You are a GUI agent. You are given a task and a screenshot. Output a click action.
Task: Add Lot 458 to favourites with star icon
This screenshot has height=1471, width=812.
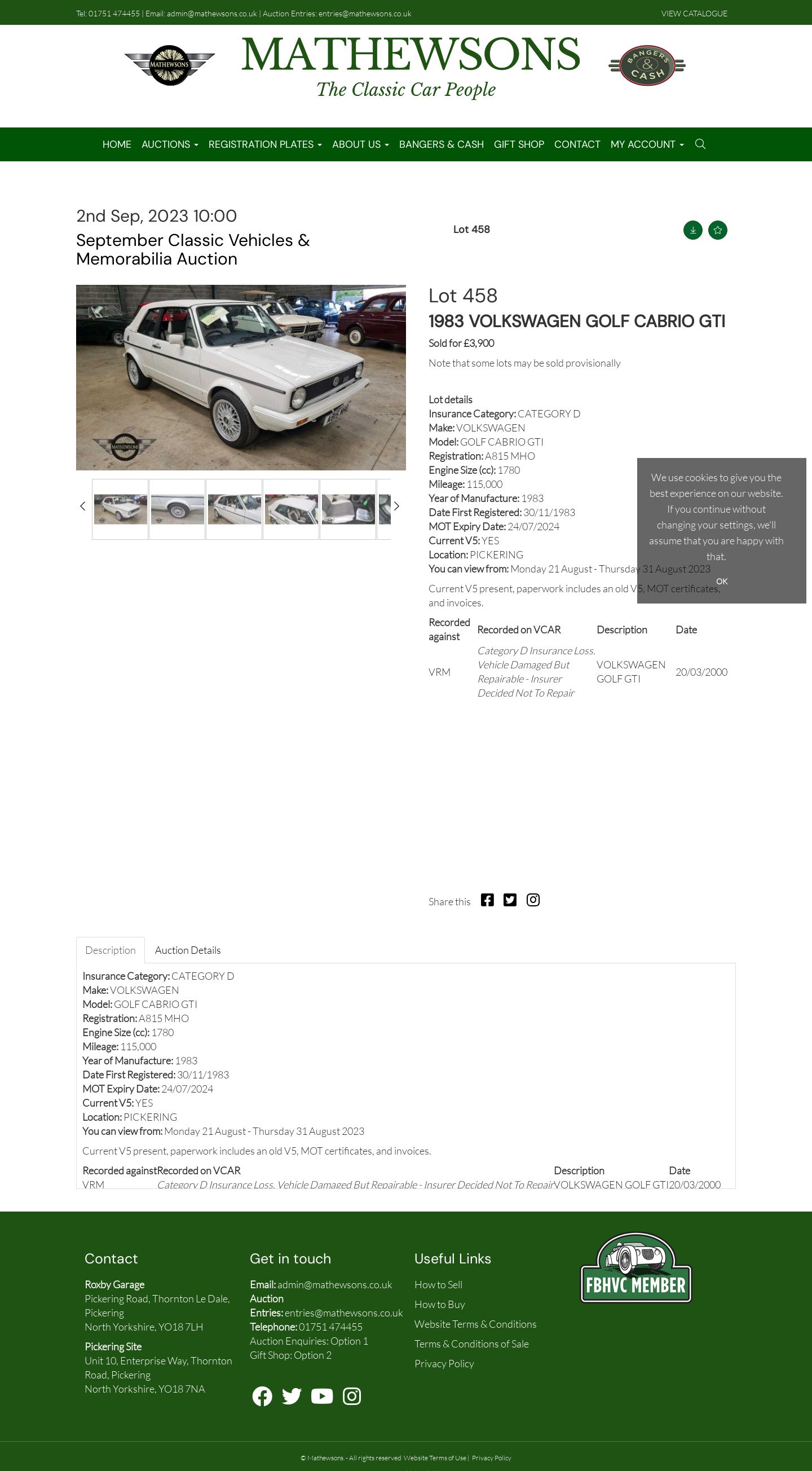click(x=718, y=230)
